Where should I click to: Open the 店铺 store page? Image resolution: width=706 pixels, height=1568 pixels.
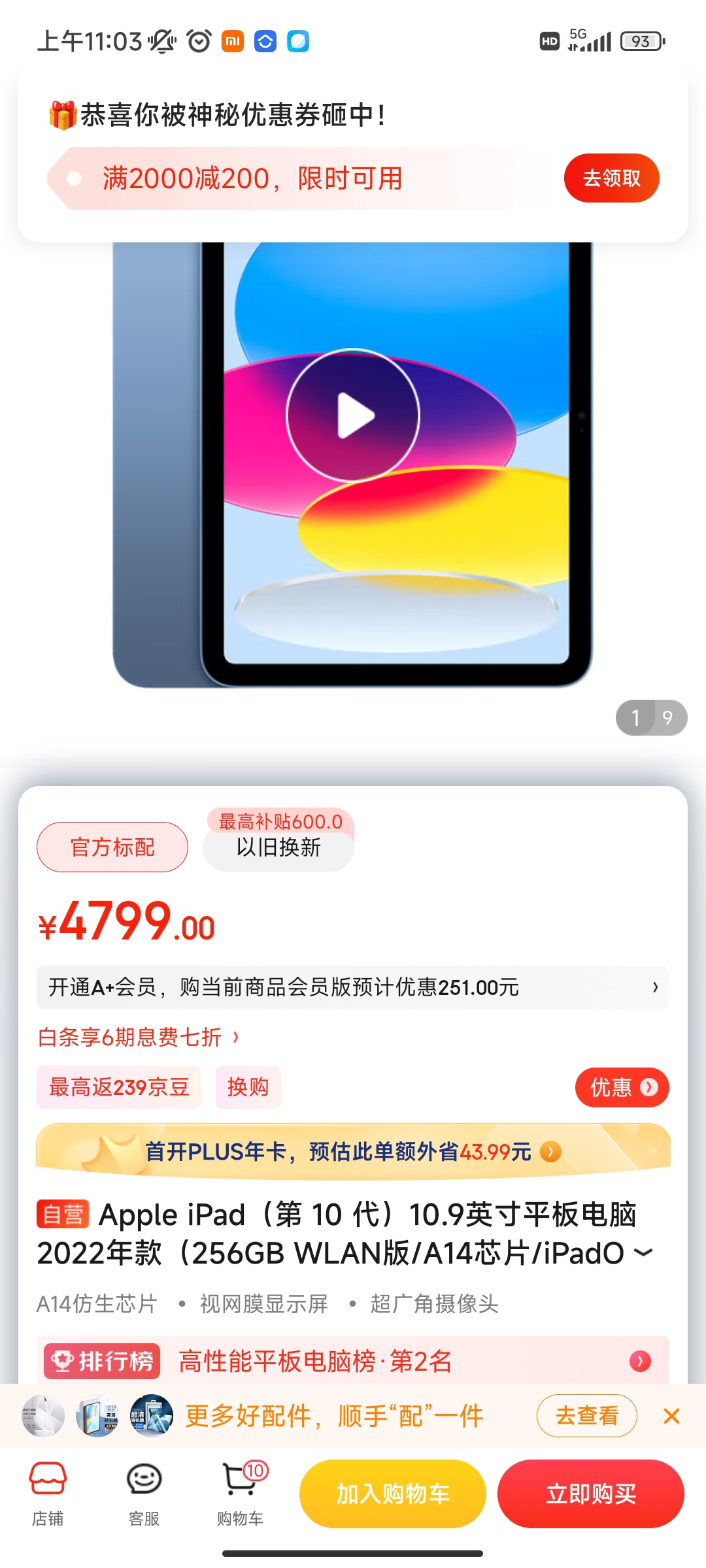click(x=48, y=1493)
